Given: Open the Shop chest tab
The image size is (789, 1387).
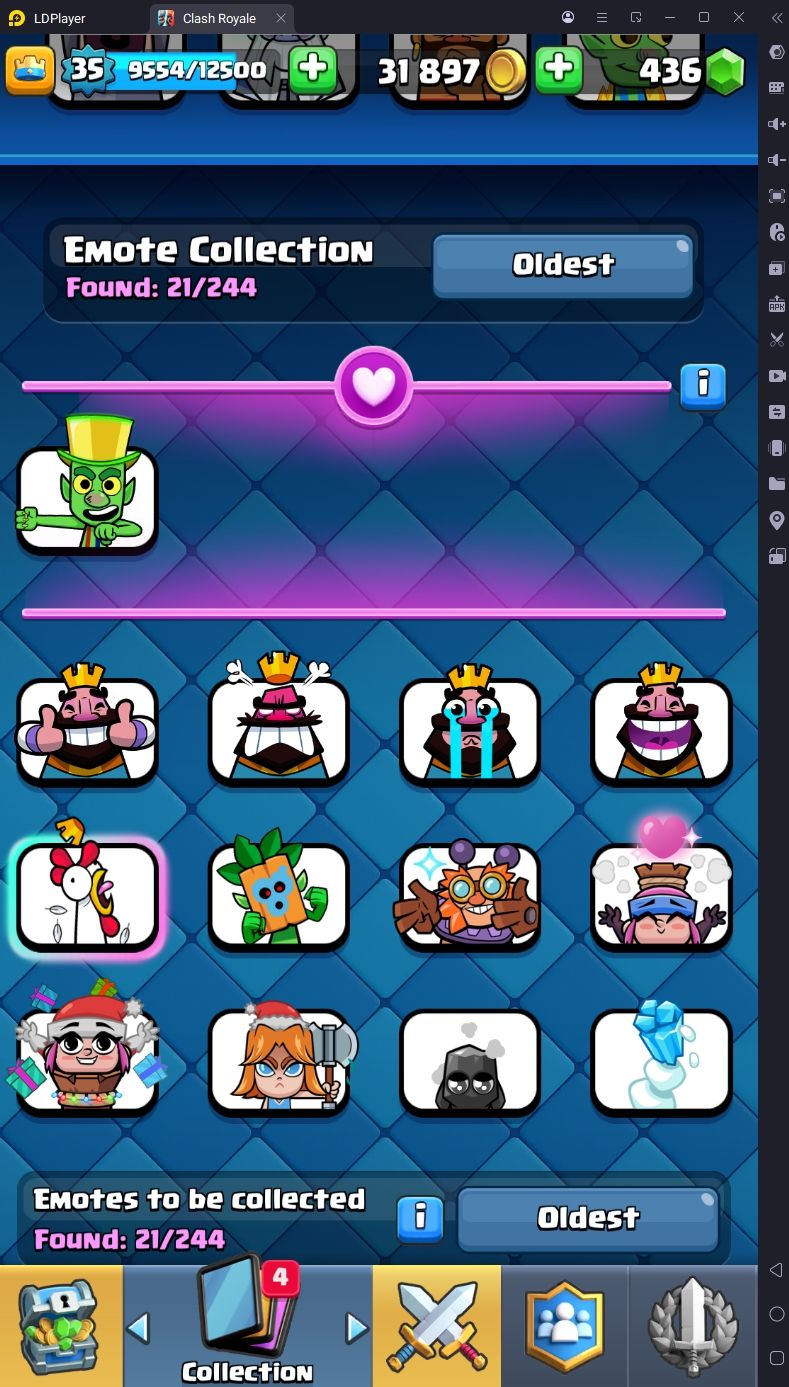Looking at the screenshot, I should click(x=61, y=1325).
